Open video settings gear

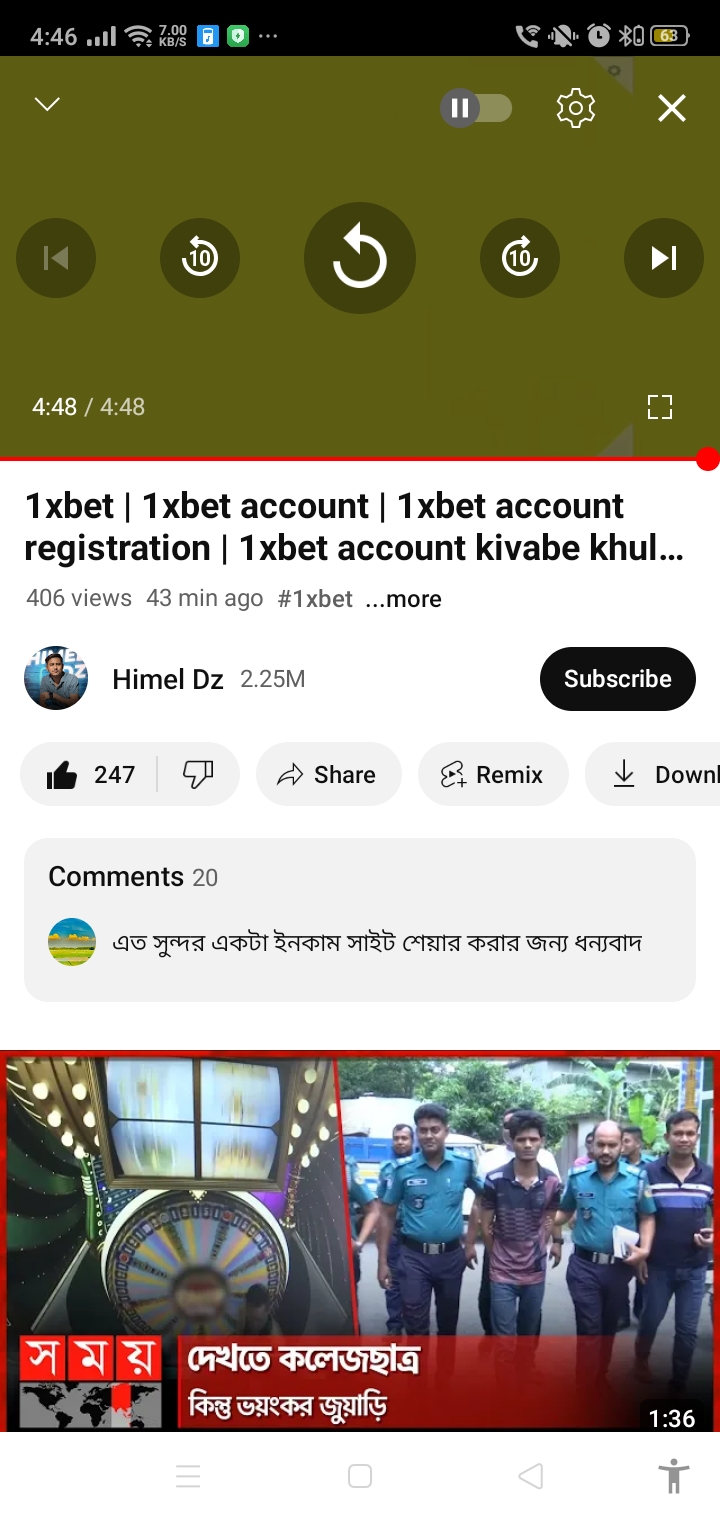pyautogui.click(x=575, y=108)
